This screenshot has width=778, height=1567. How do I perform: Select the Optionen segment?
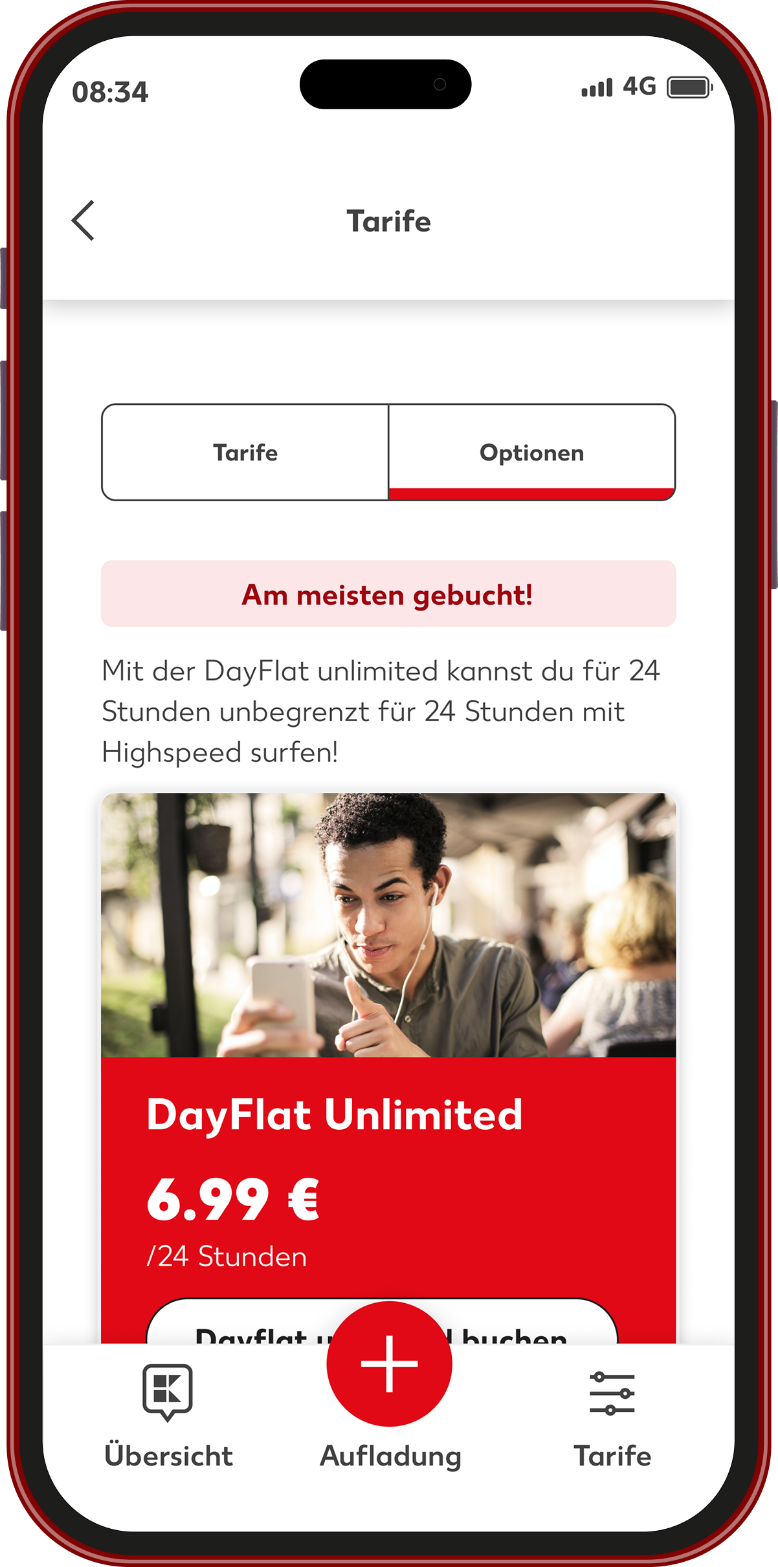pyautogui.click(x=531, y=452)
